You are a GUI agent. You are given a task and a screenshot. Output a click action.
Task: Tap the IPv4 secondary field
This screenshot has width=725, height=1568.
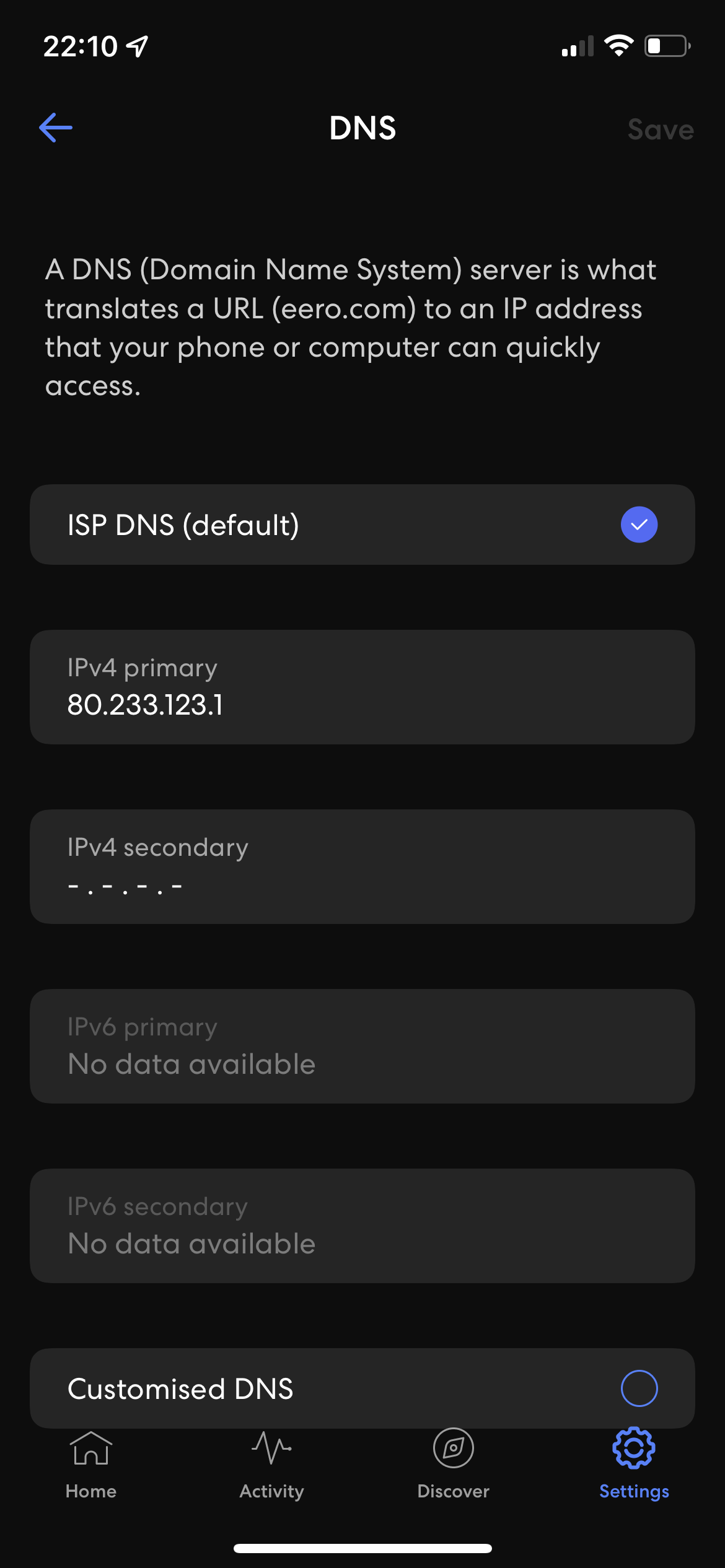362,866
